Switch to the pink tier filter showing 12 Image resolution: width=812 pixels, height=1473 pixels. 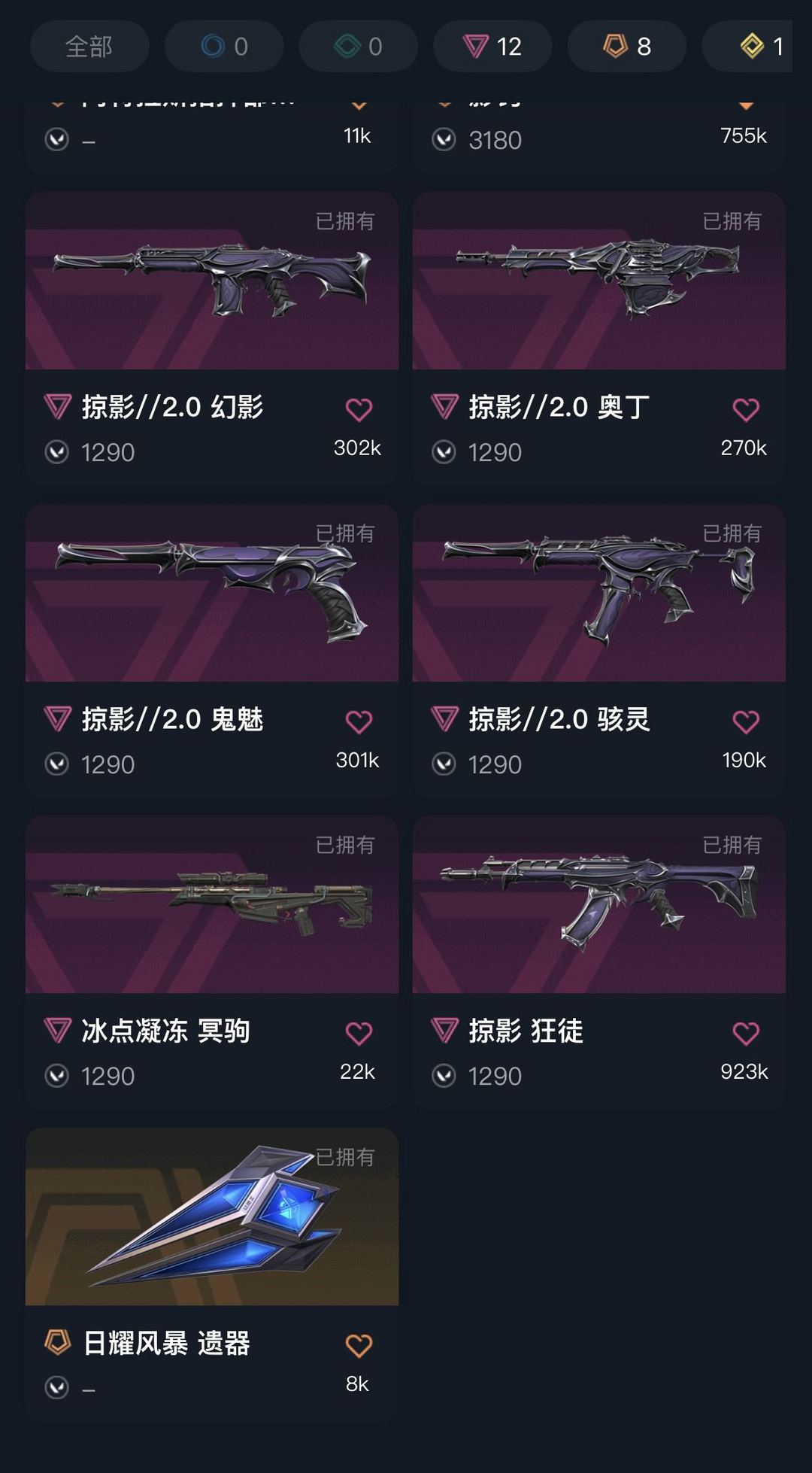click(492, 47)
